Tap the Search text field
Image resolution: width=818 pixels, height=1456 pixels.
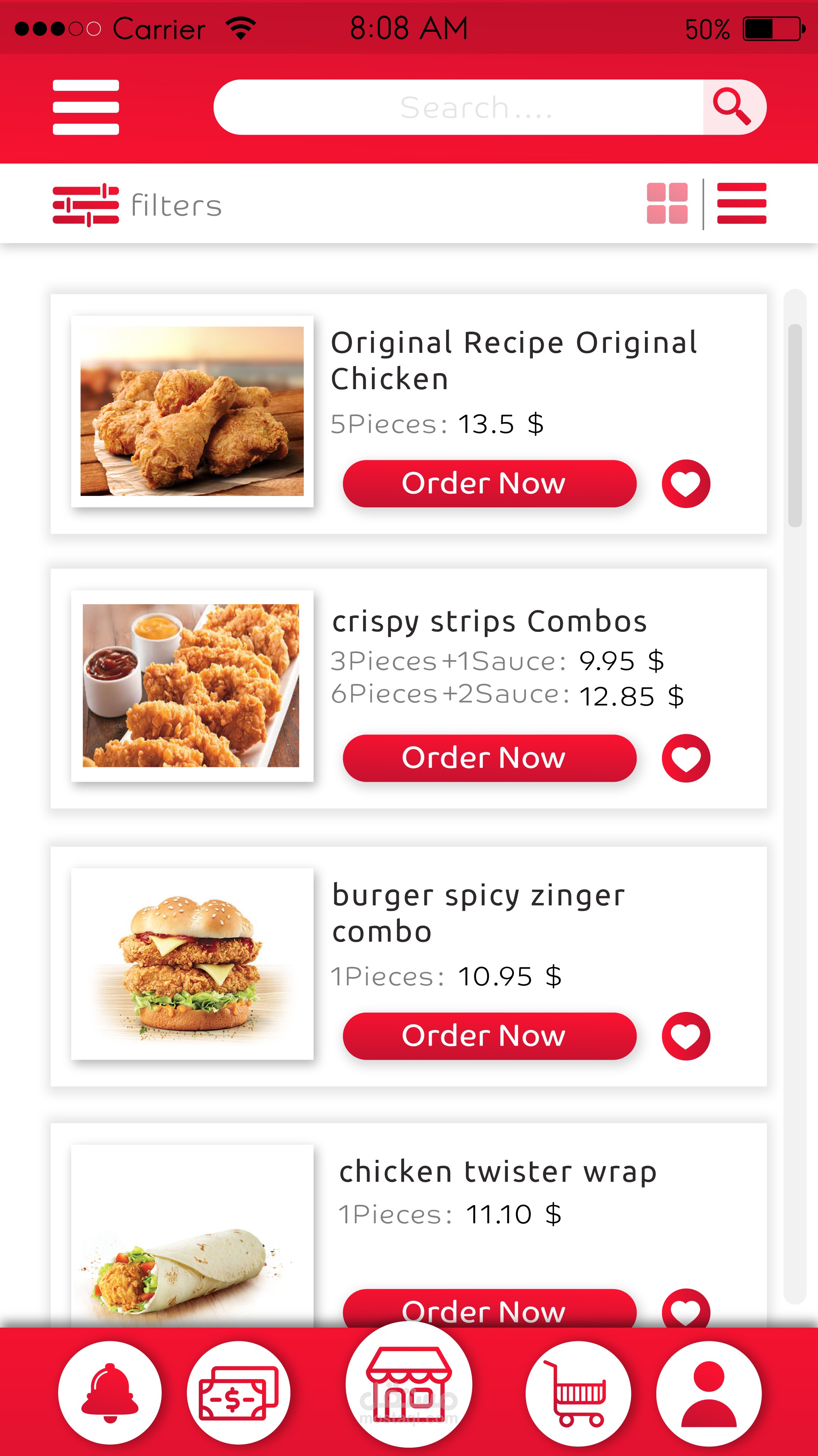(x=458, y=107)
